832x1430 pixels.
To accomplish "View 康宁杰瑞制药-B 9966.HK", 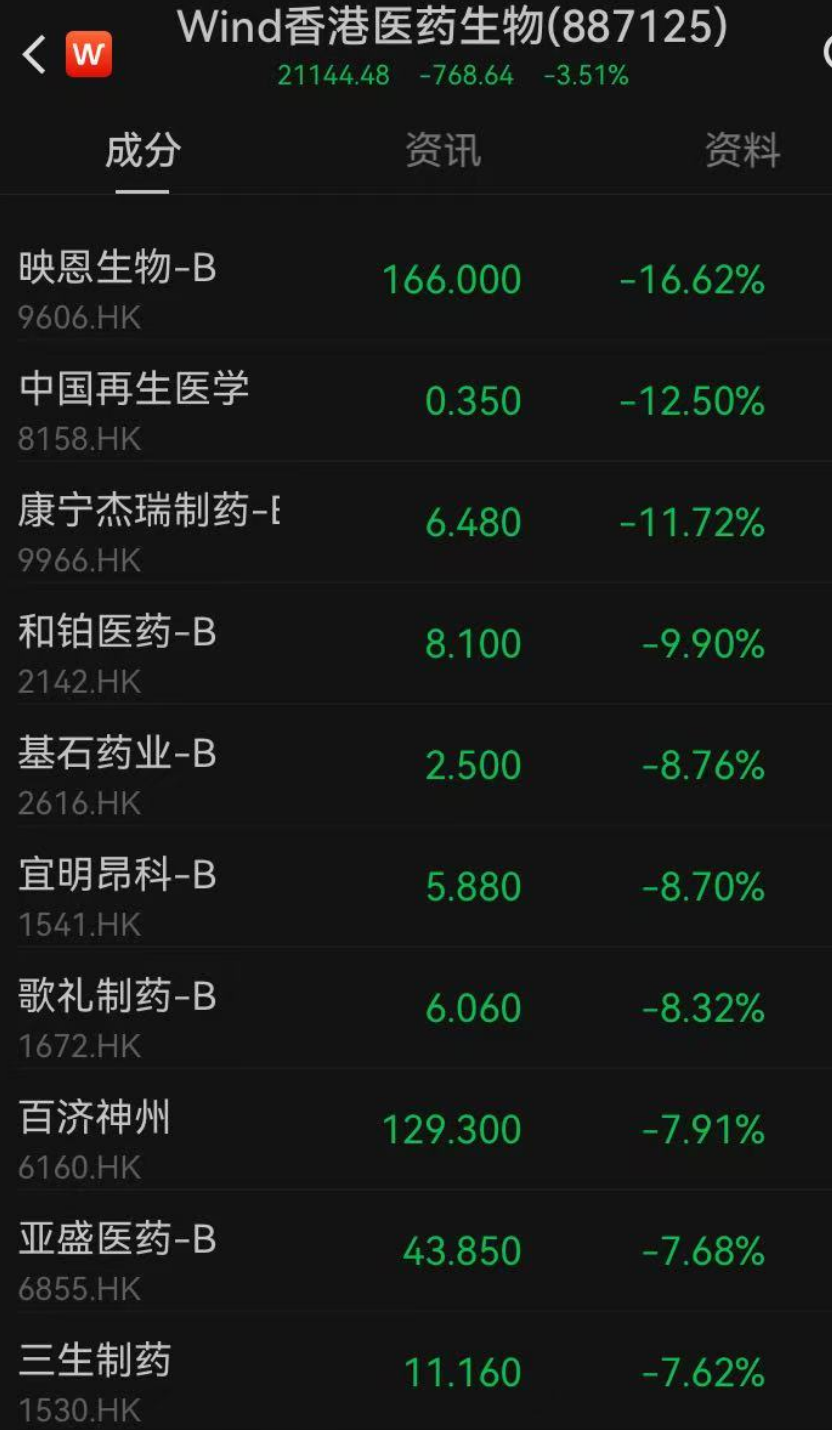I will [148, 511].
